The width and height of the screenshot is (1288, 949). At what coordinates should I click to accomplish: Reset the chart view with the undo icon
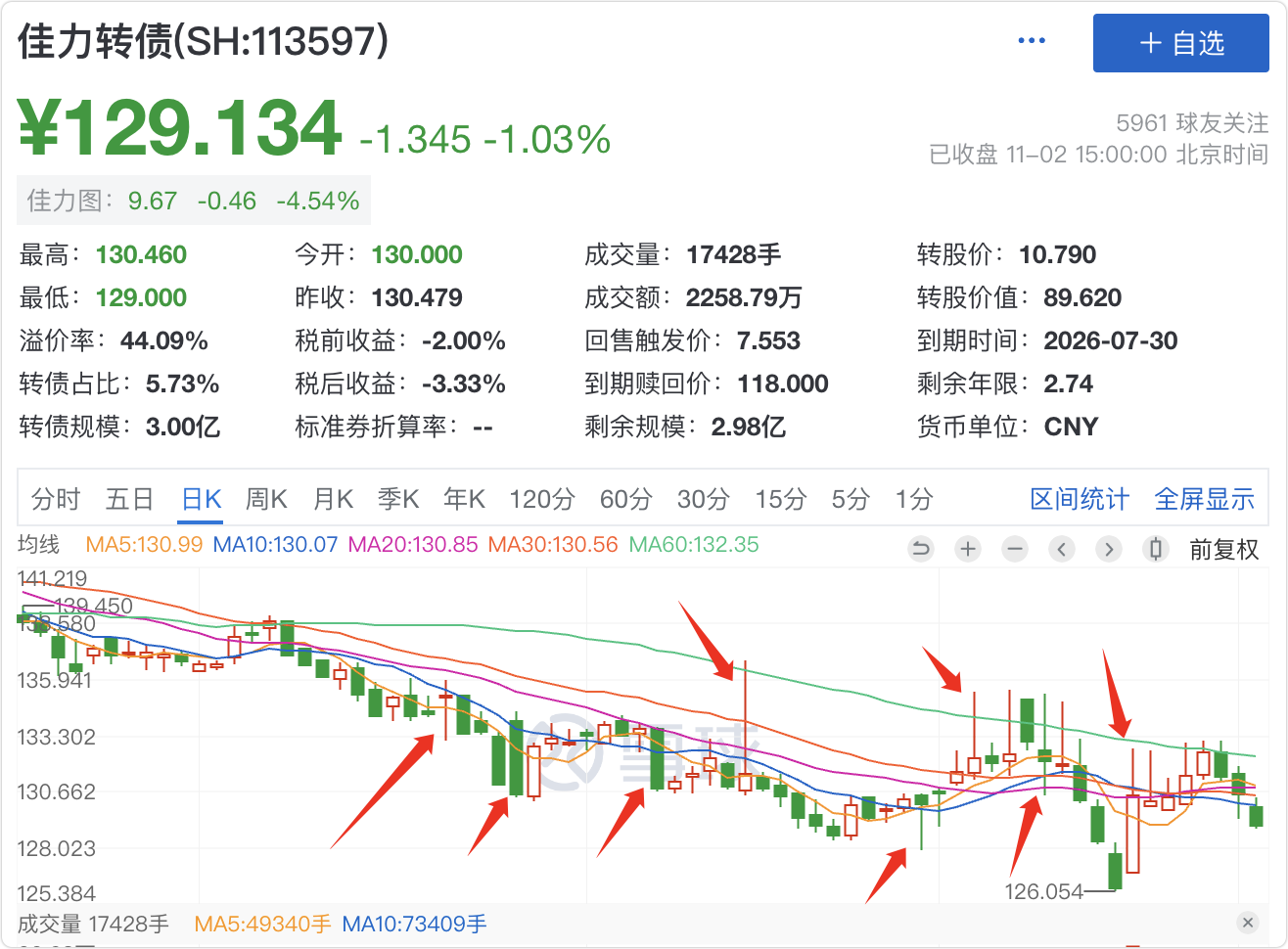(x=921, y=549)
